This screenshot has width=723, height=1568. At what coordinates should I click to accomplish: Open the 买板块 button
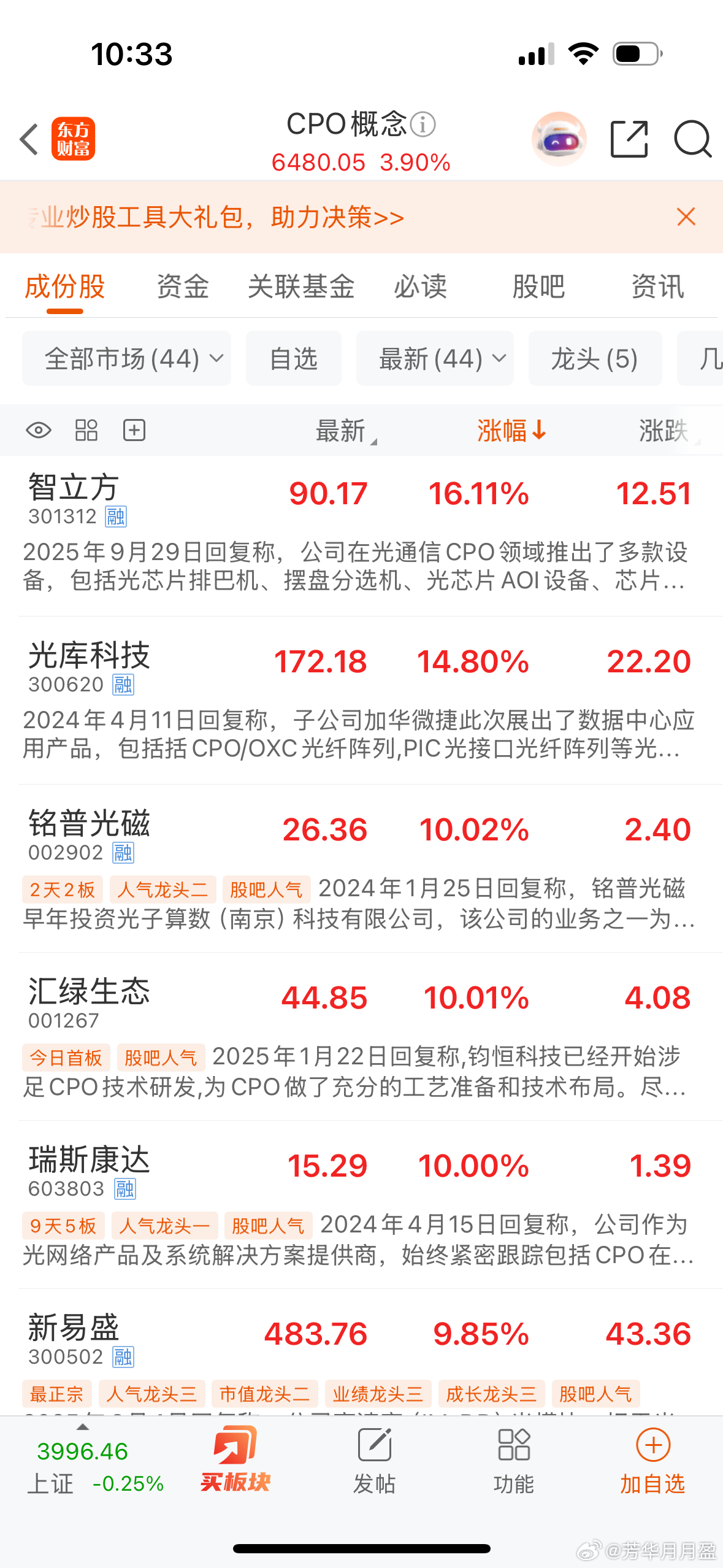[x=235, y=1460]
